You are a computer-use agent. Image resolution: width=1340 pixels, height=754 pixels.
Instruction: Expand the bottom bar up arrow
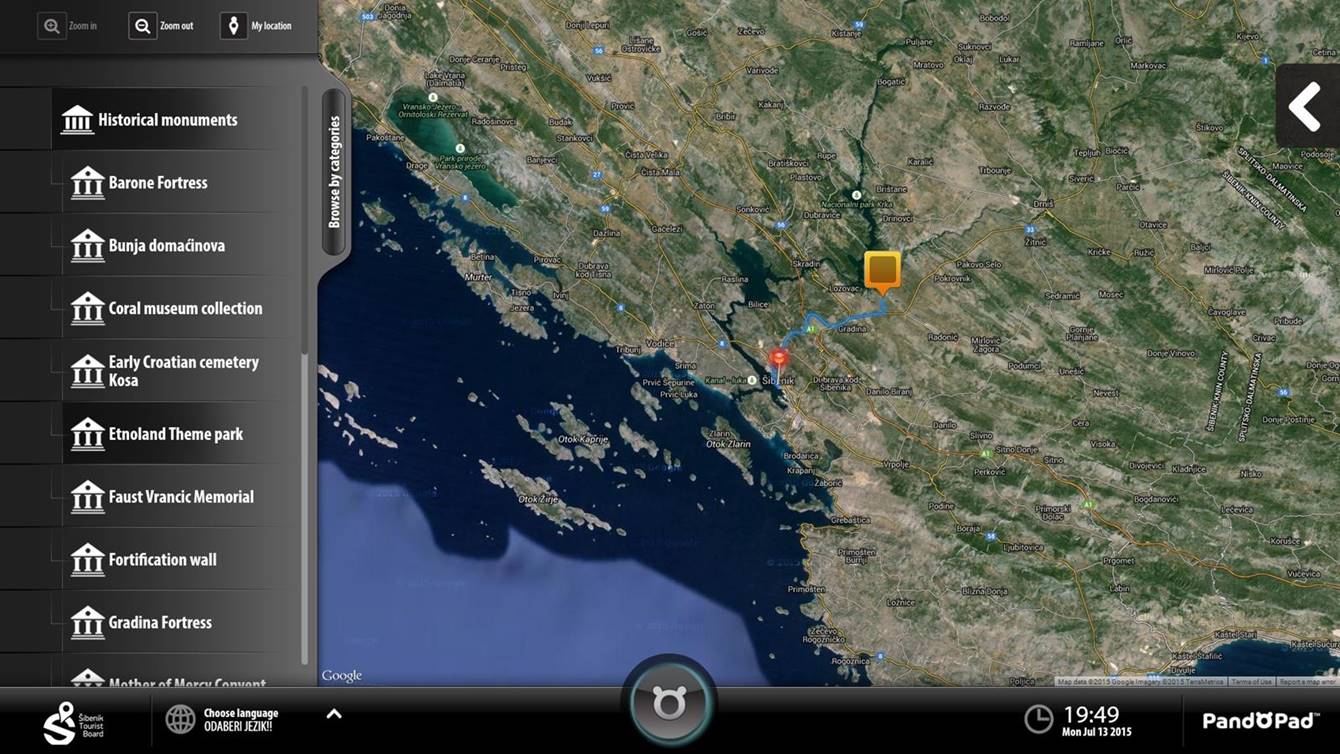point(334,714)
